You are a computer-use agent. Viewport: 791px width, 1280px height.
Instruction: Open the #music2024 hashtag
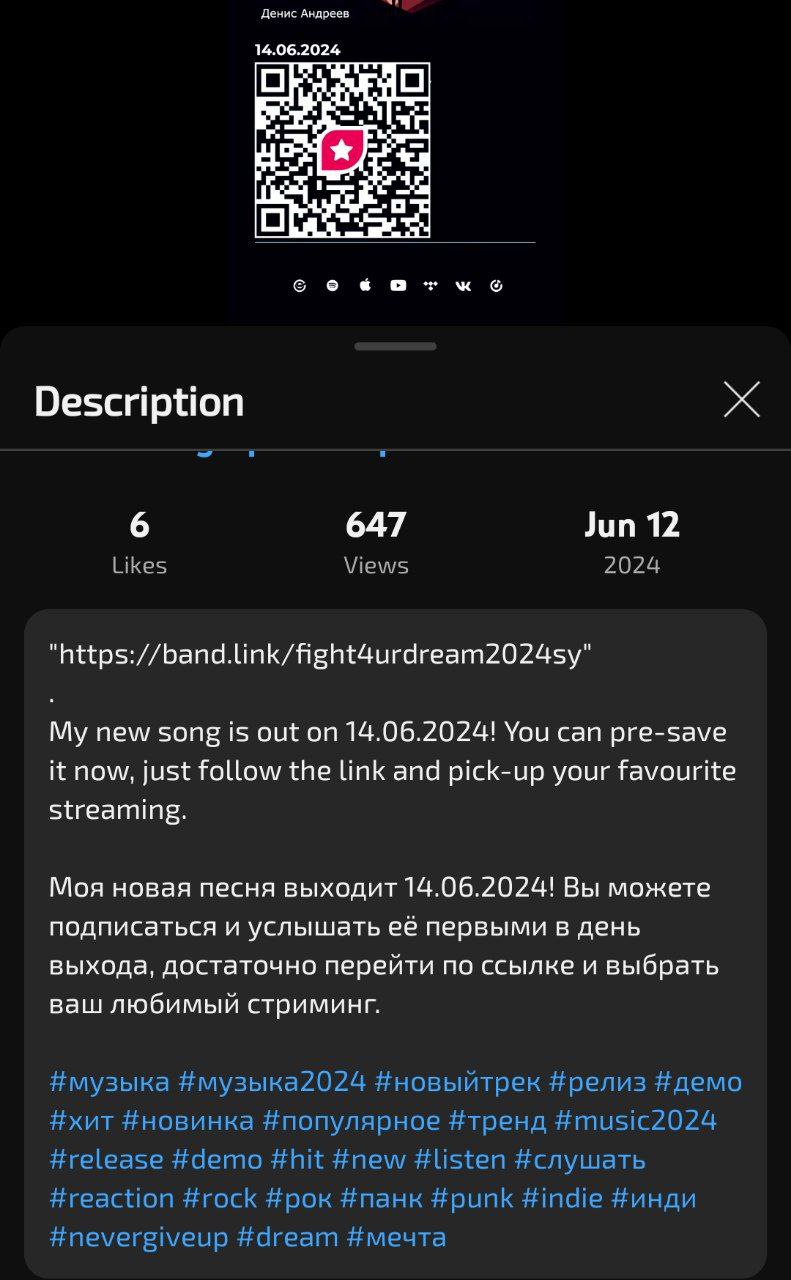636,1121
